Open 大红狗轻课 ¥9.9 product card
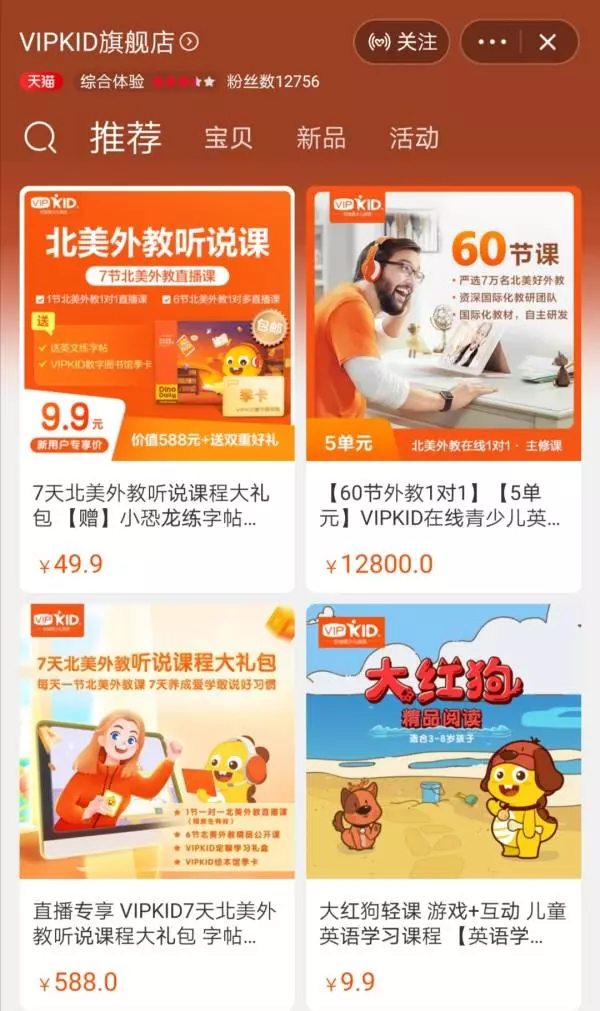The image size is (600, 1011). (443, 805)
